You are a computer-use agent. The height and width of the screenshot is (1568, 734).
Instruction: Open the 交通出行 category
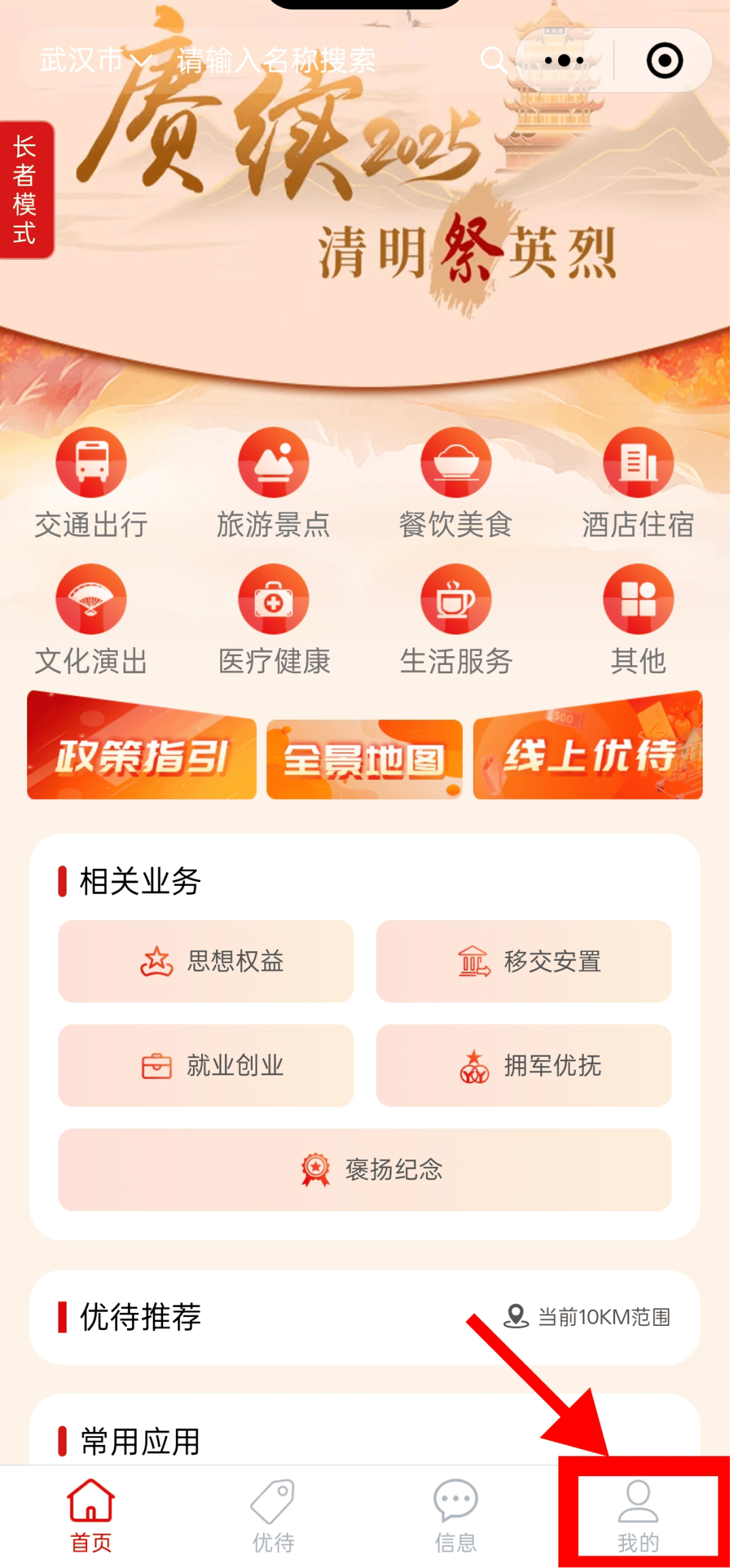(91, 483)
